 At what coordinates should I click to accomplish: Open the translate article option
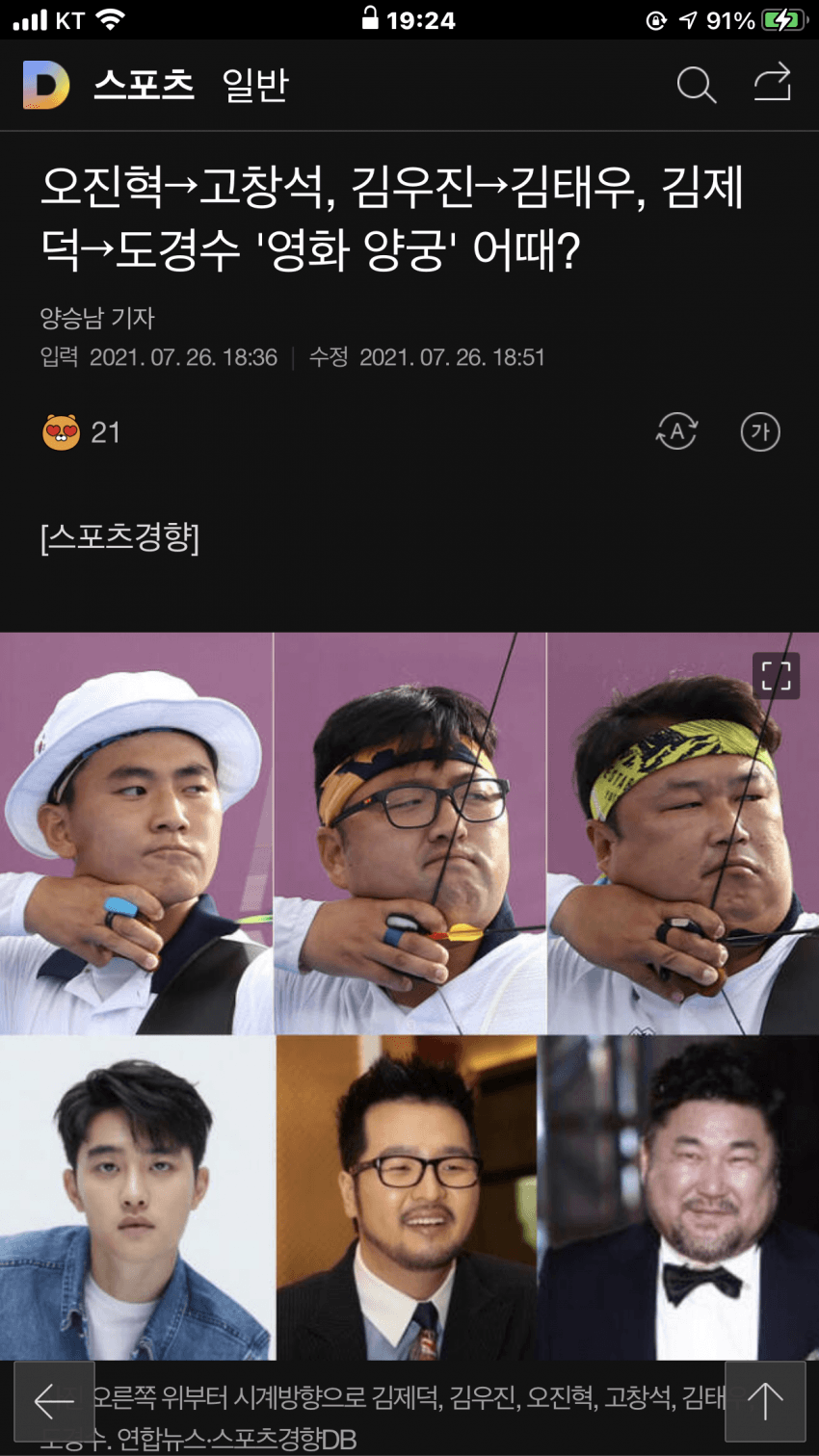click(x=676, y=431)
